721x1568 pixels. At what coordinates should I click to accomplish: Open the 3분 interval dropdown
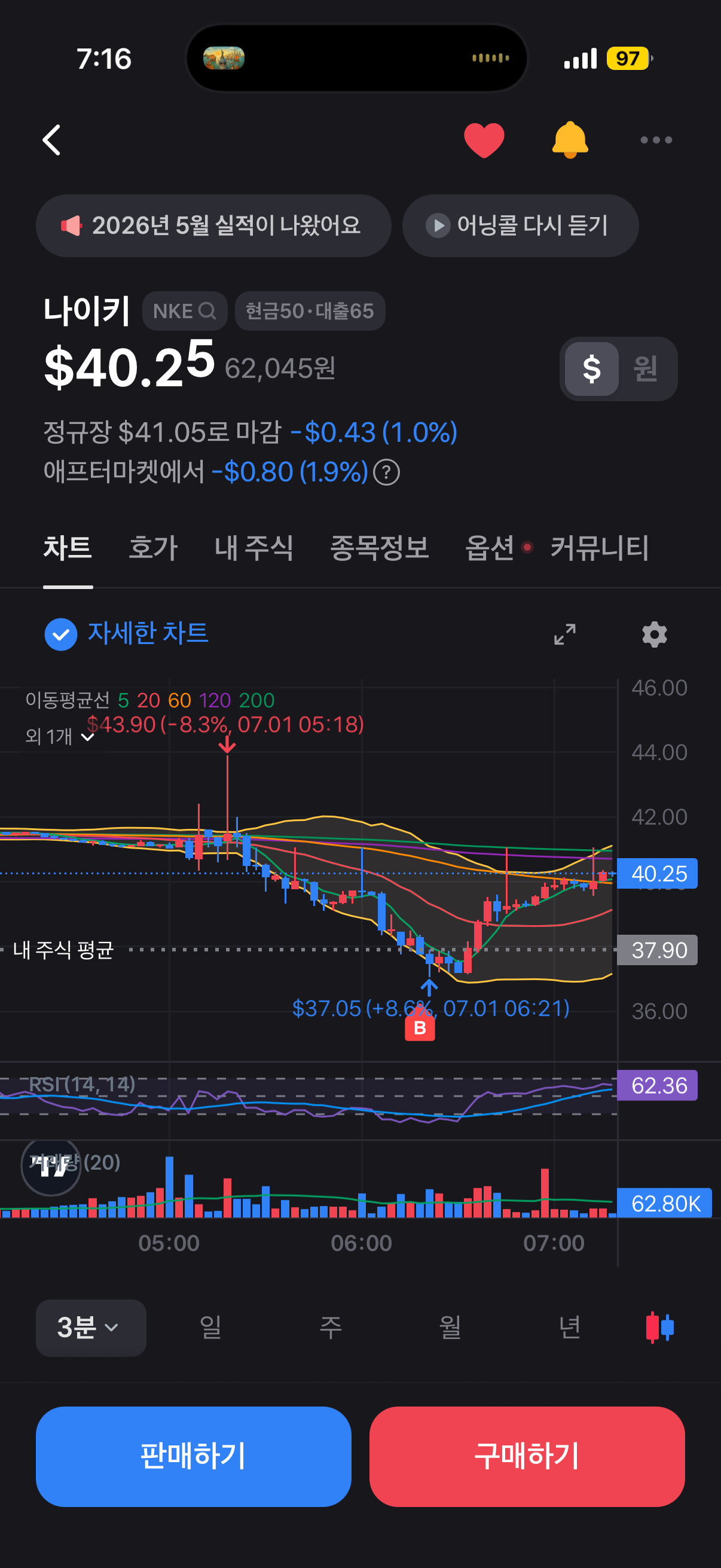pos(91,1328)
